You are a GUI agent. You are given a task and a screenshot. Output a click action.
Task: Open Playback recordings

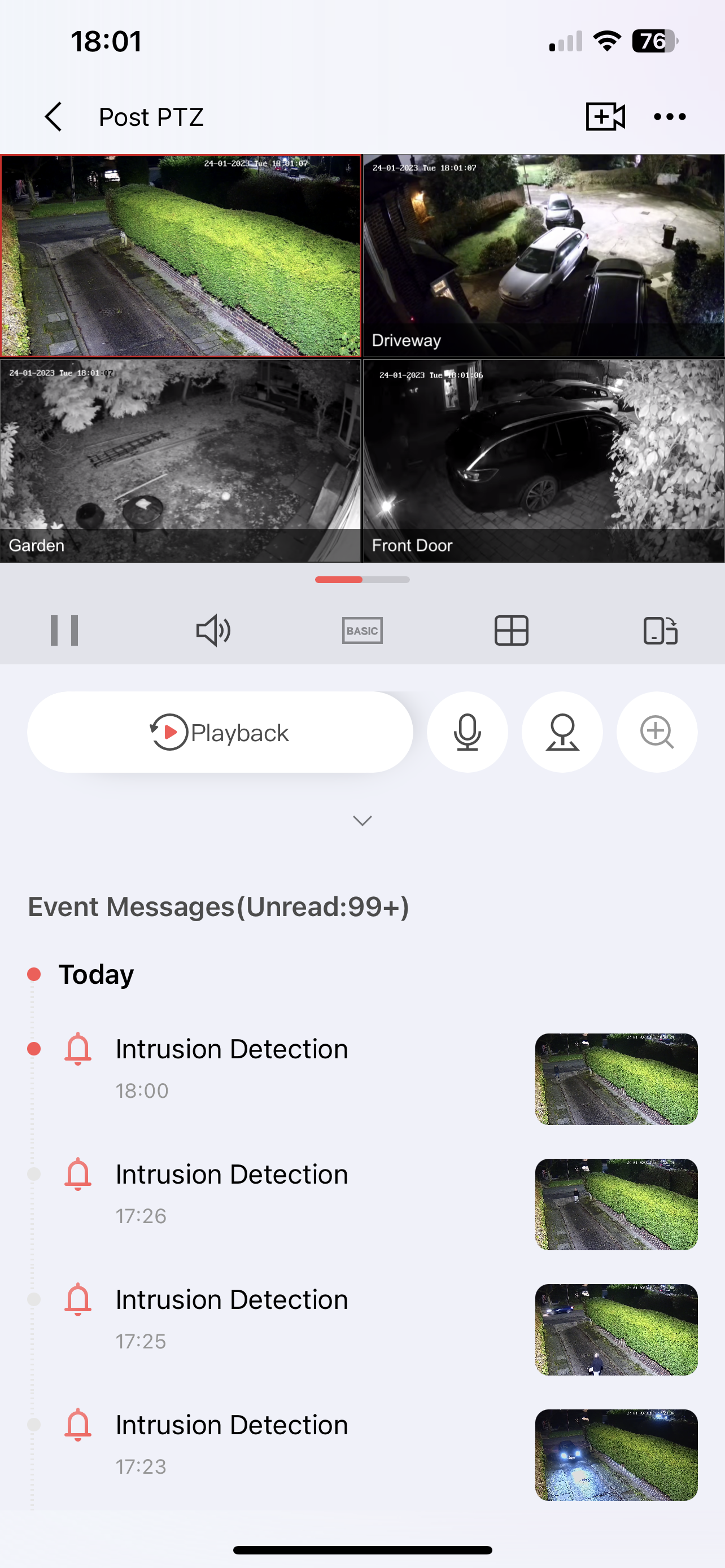(220, 732)
